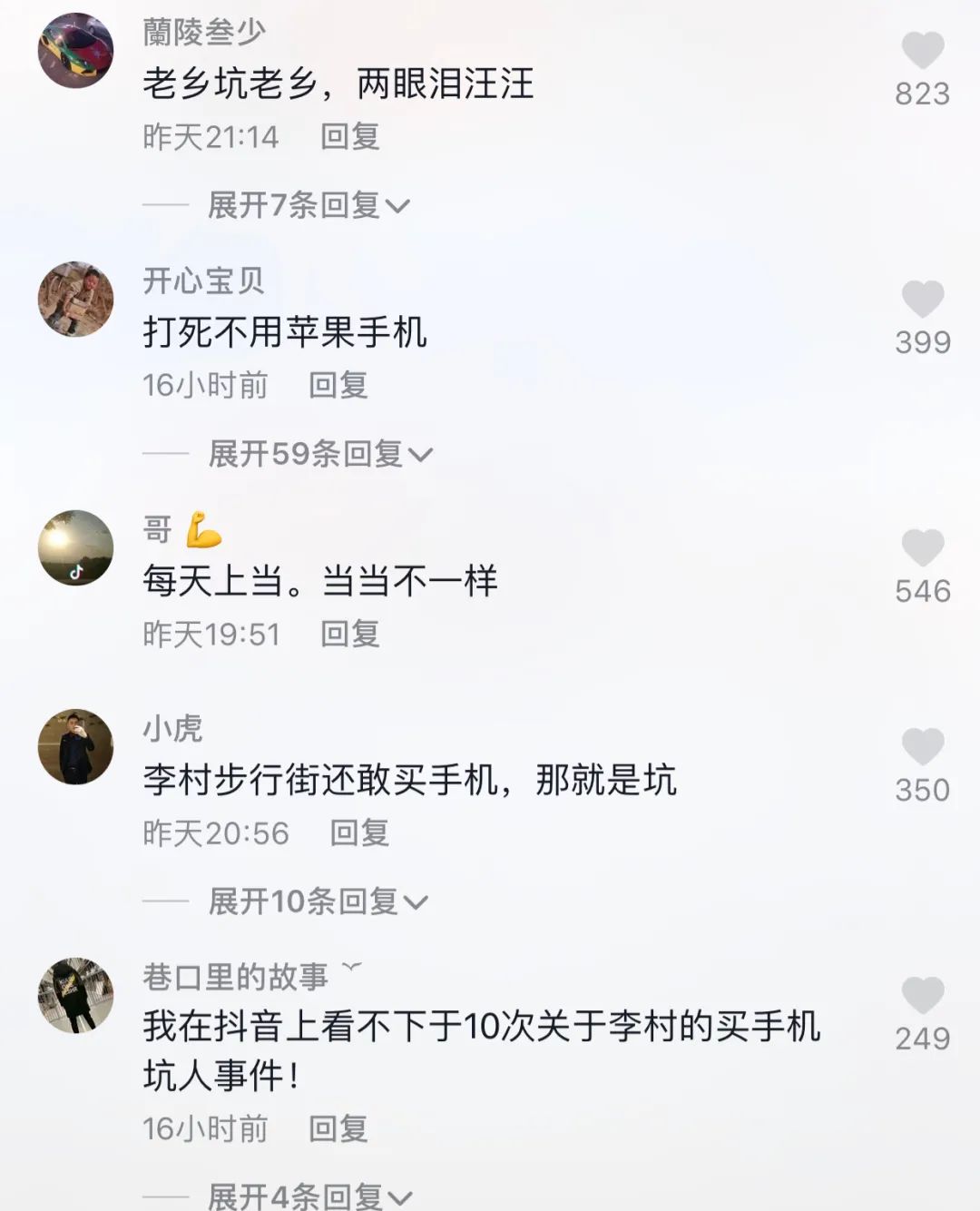The height and width of the screenshot is (1211, 980).
Task: Reply to 蘭陵叁少's comment
Action: click(x=349, y=137)
